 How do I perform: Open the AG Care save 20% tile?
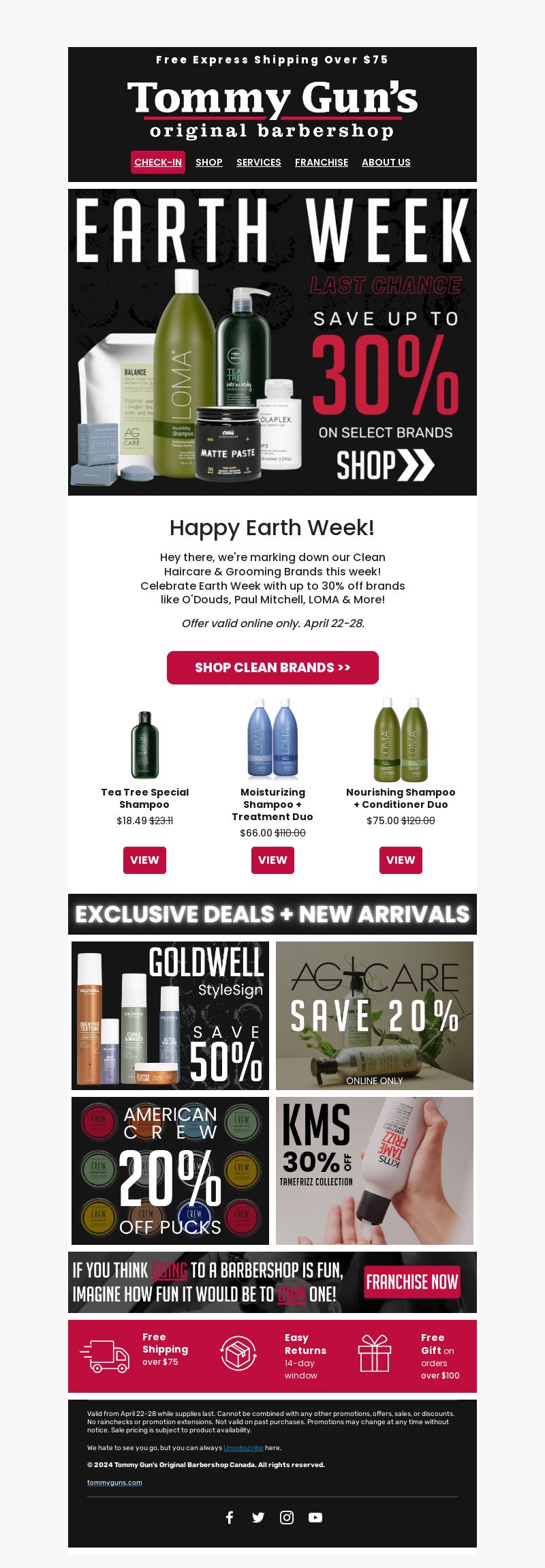pyautogui.click(x=375, y=1015)
